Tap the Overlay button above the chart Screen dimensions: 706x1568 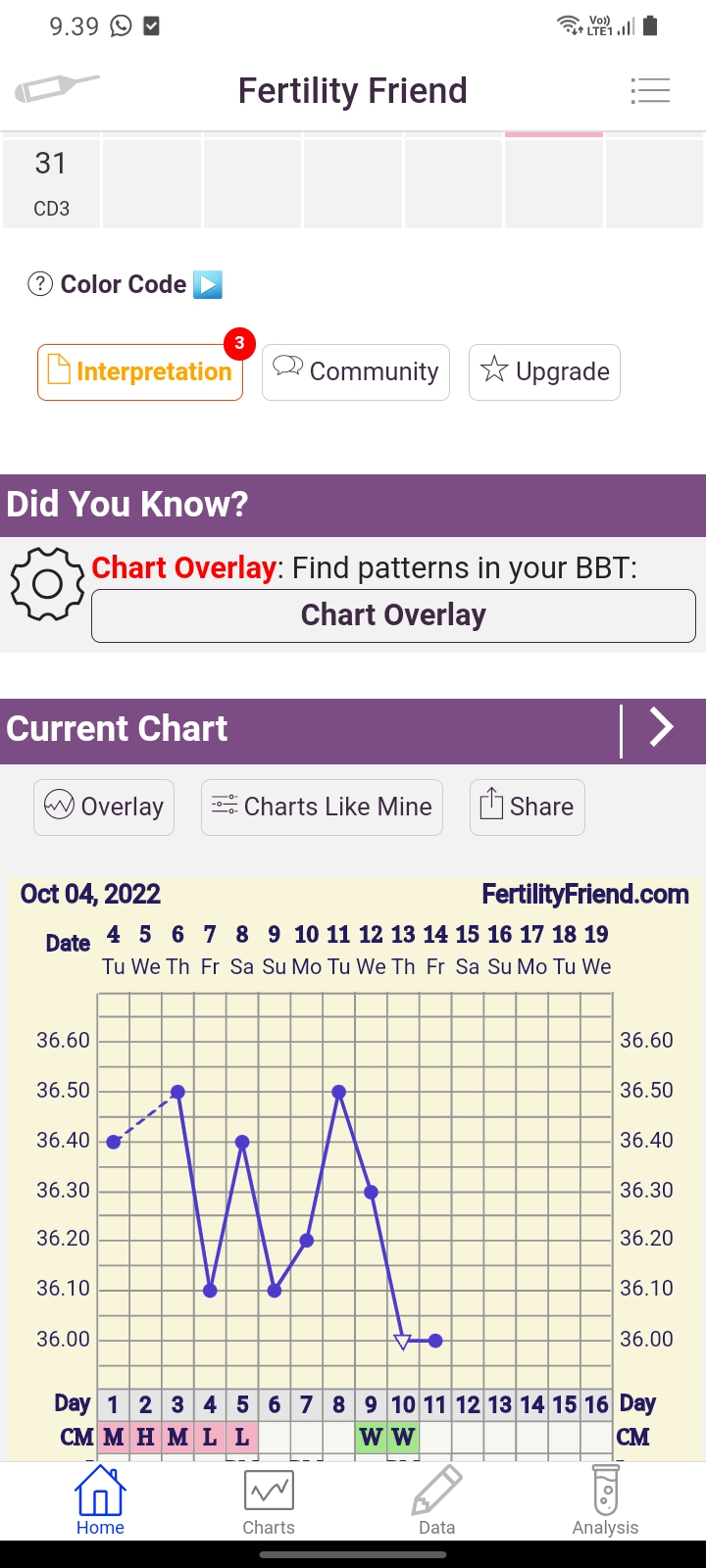click(x=104, y=807)
